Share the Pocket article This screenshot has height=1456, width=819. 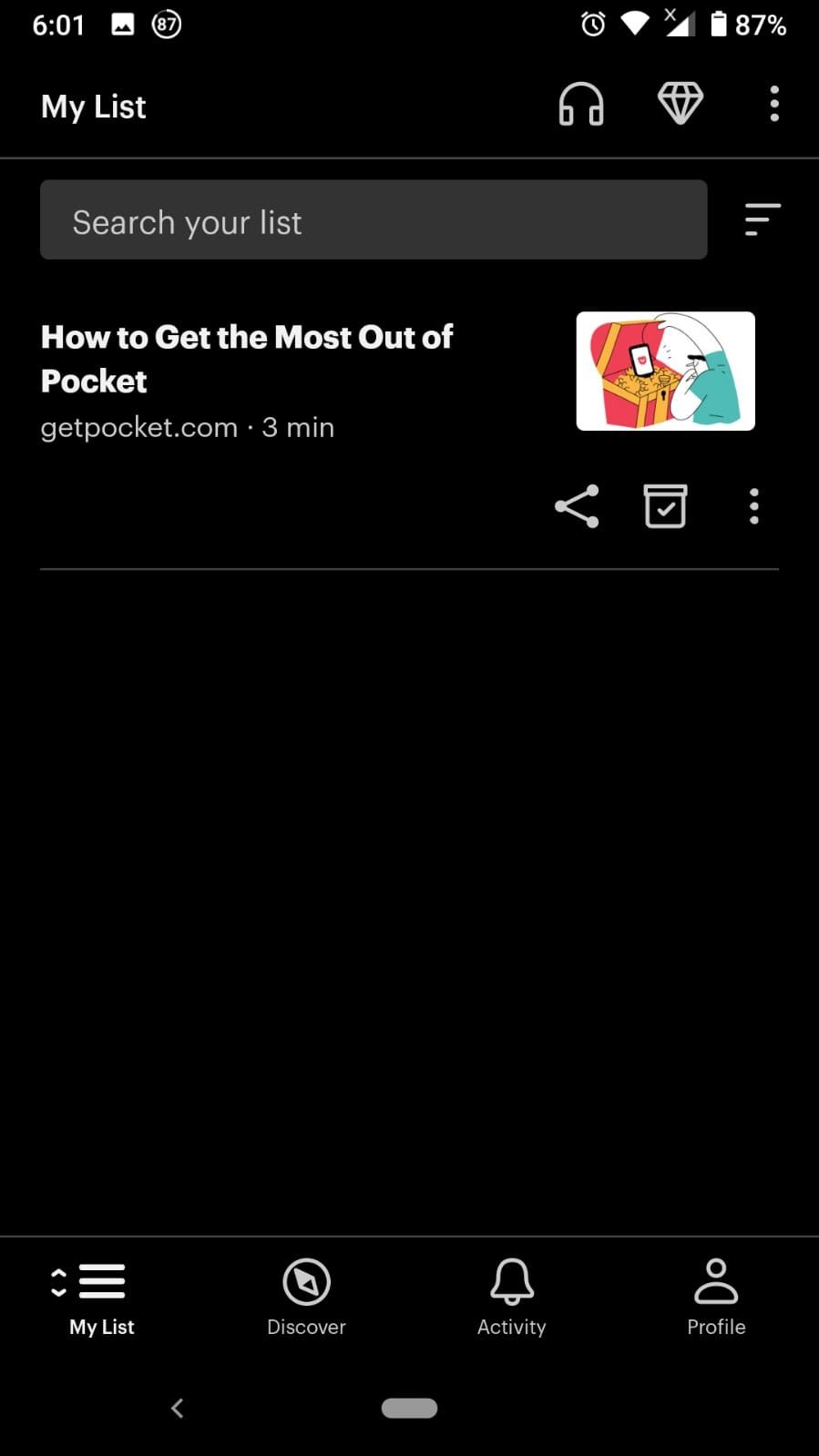[x=577, y=506]
